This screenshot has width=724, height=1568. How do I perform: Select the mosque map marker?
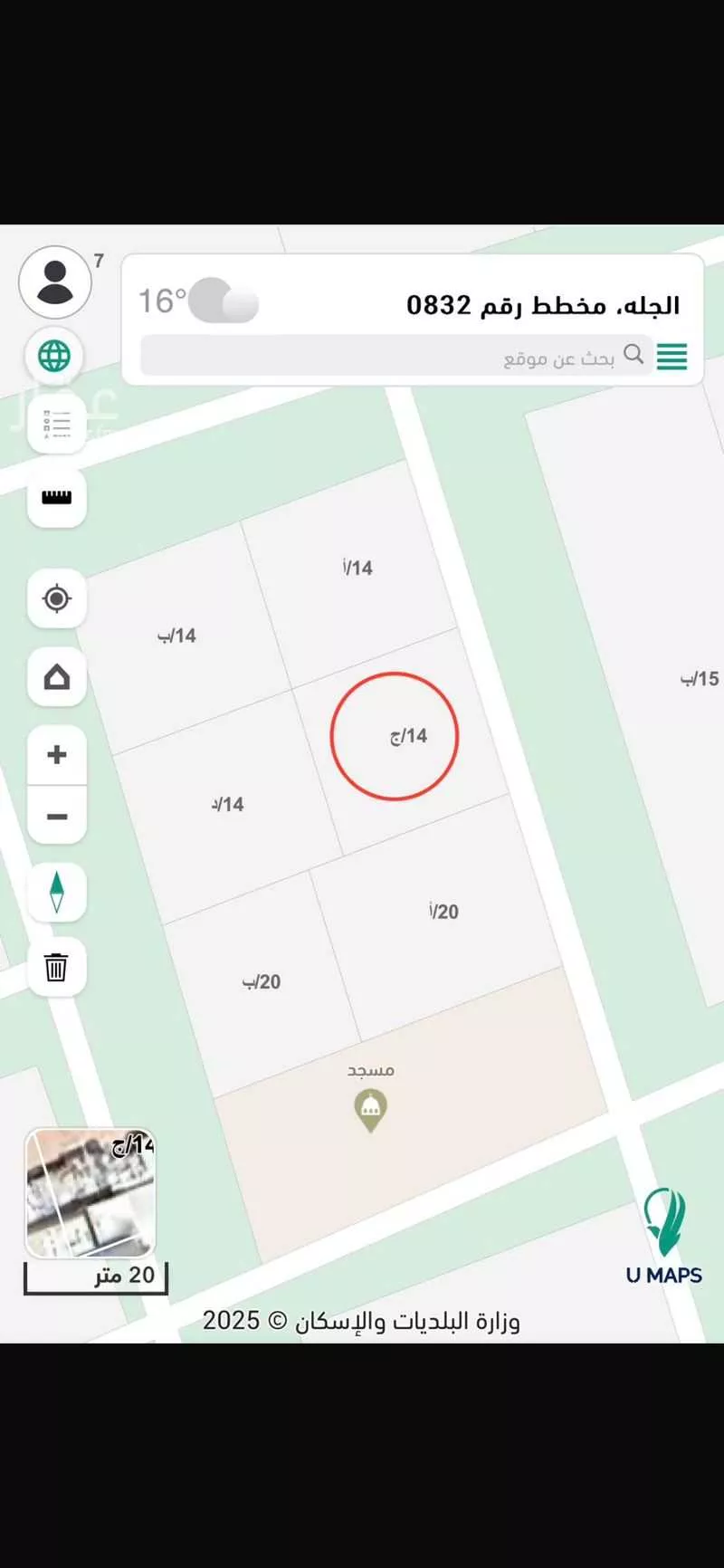pos(369,1109)
